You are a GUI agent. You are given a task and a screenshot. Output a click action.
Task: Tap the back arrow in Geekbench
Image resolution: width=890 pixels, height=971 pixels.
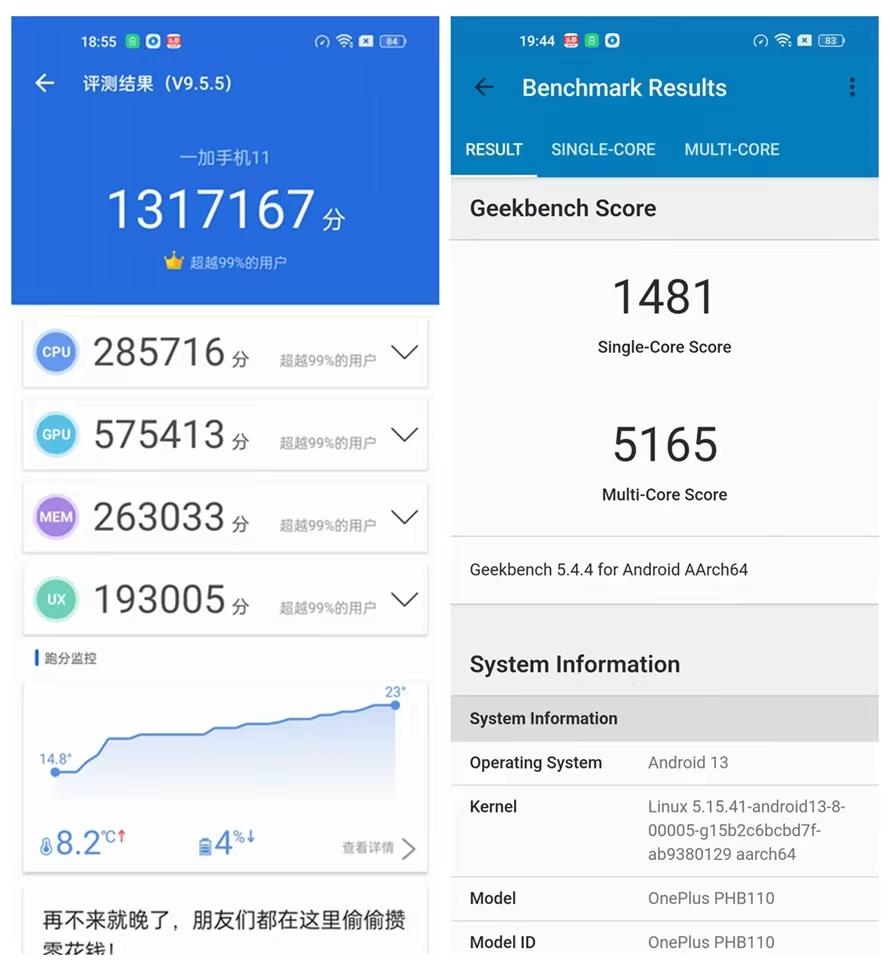(484, 88)
